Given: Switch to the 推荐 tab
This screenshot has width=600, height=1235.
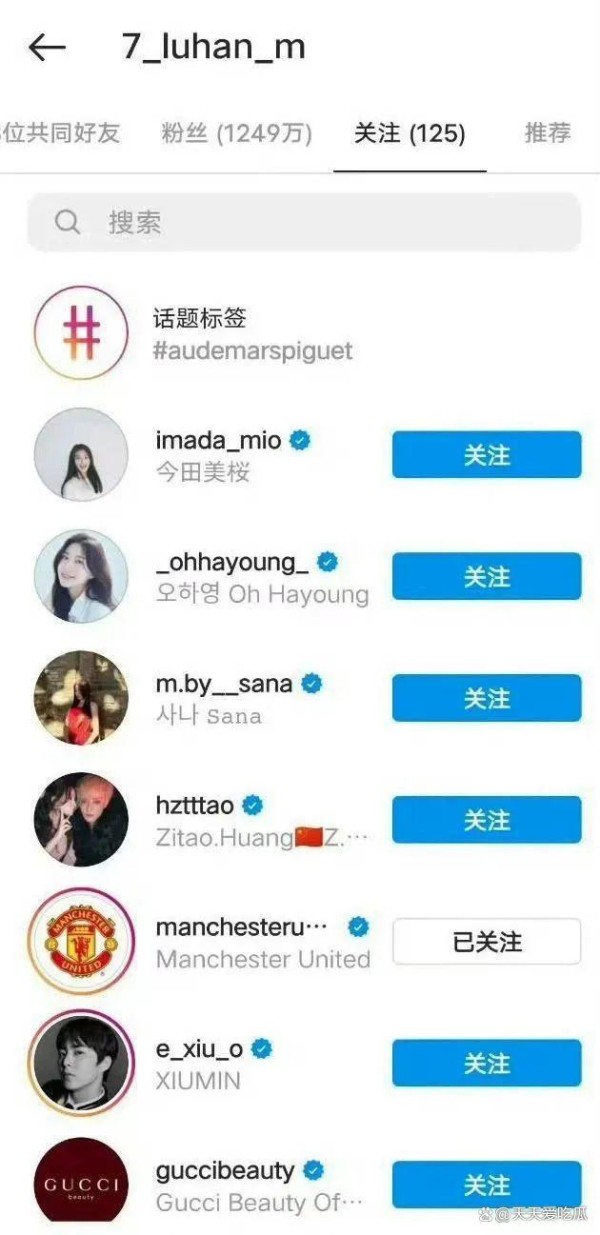Looking at the screenshot, I should [548, 133].
